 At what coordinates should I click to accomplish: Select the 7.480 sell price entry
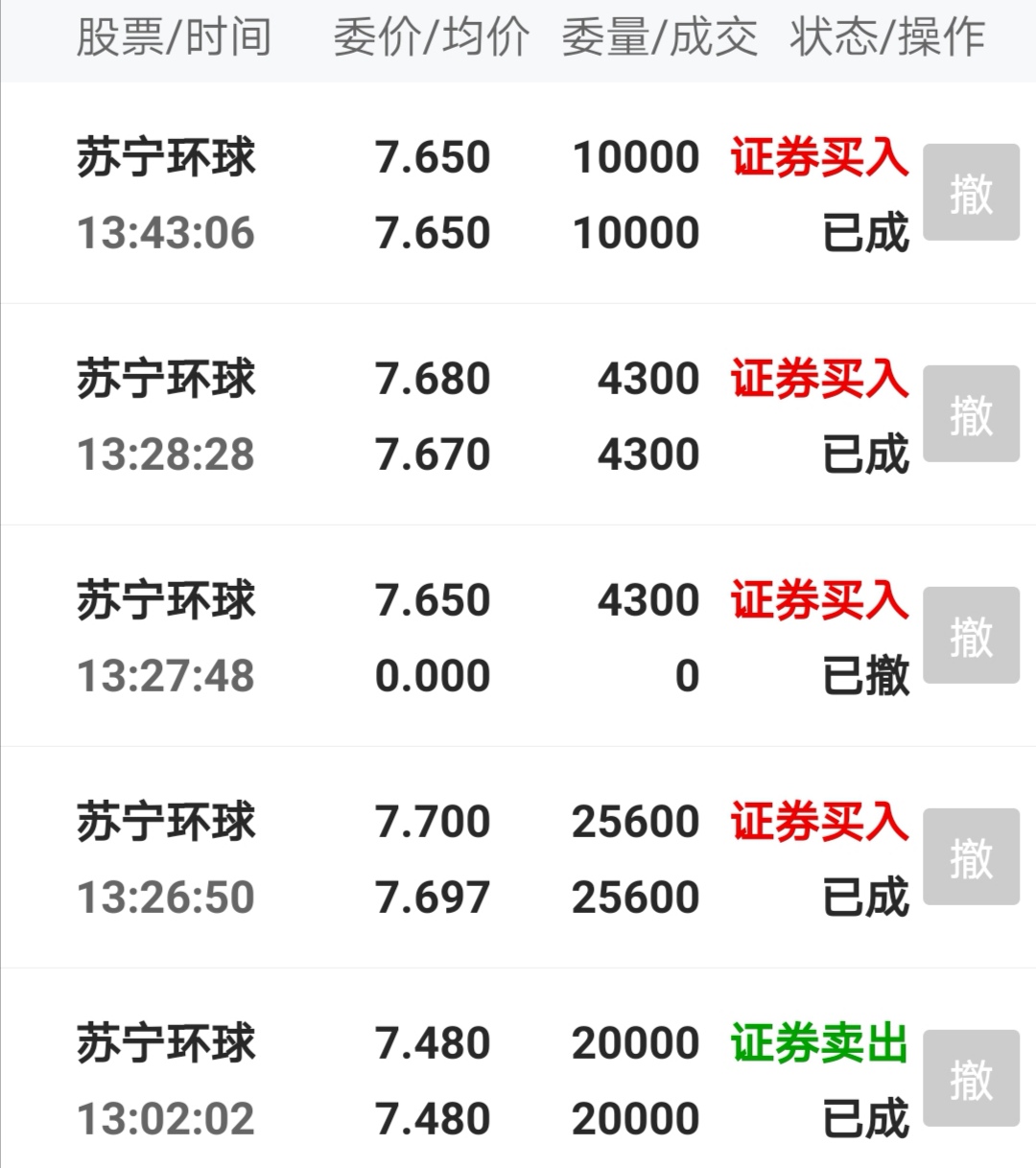pos(432,1042)
